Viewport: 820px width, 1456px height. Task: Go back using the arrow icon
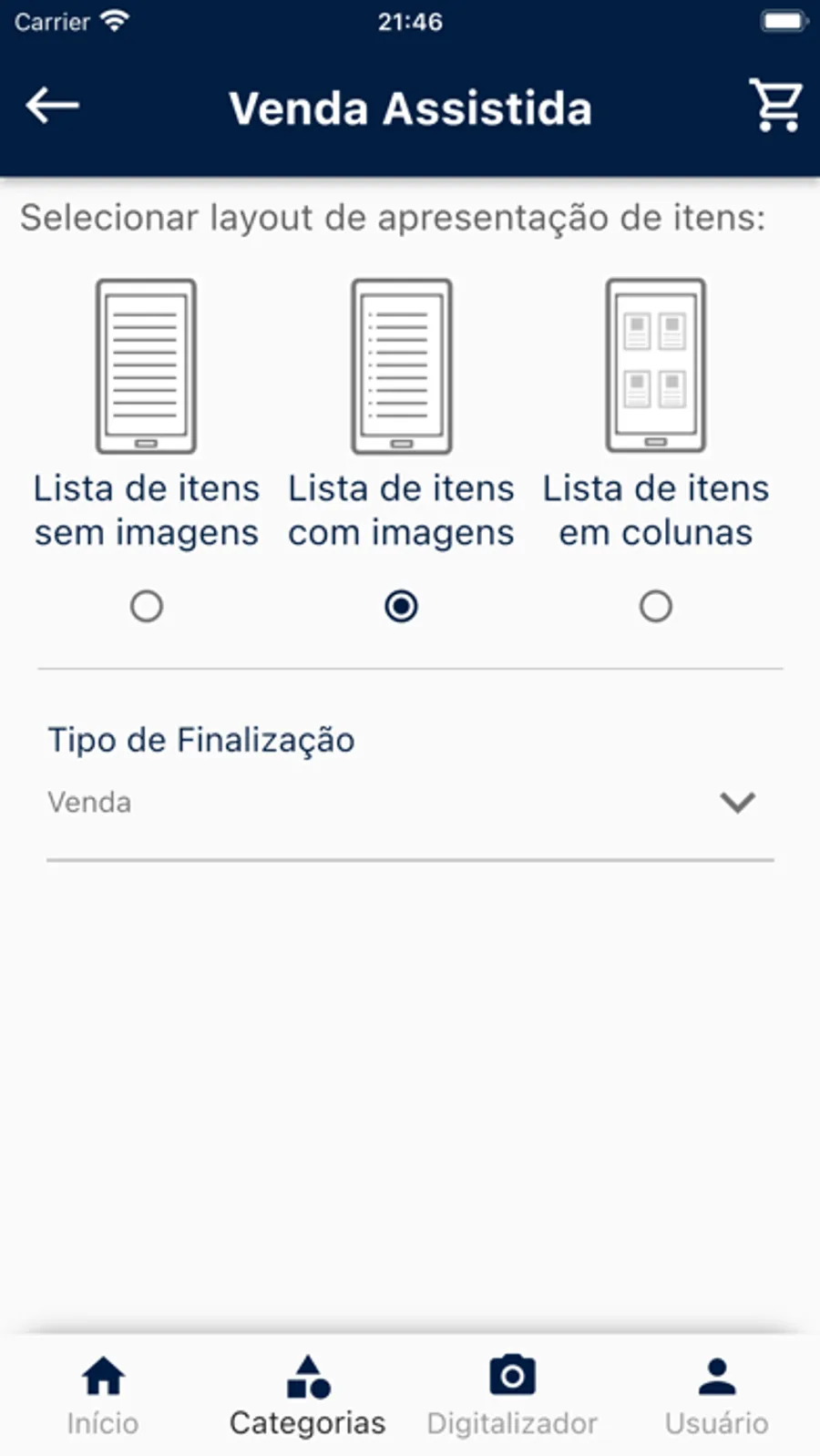(x=53, y=107)
